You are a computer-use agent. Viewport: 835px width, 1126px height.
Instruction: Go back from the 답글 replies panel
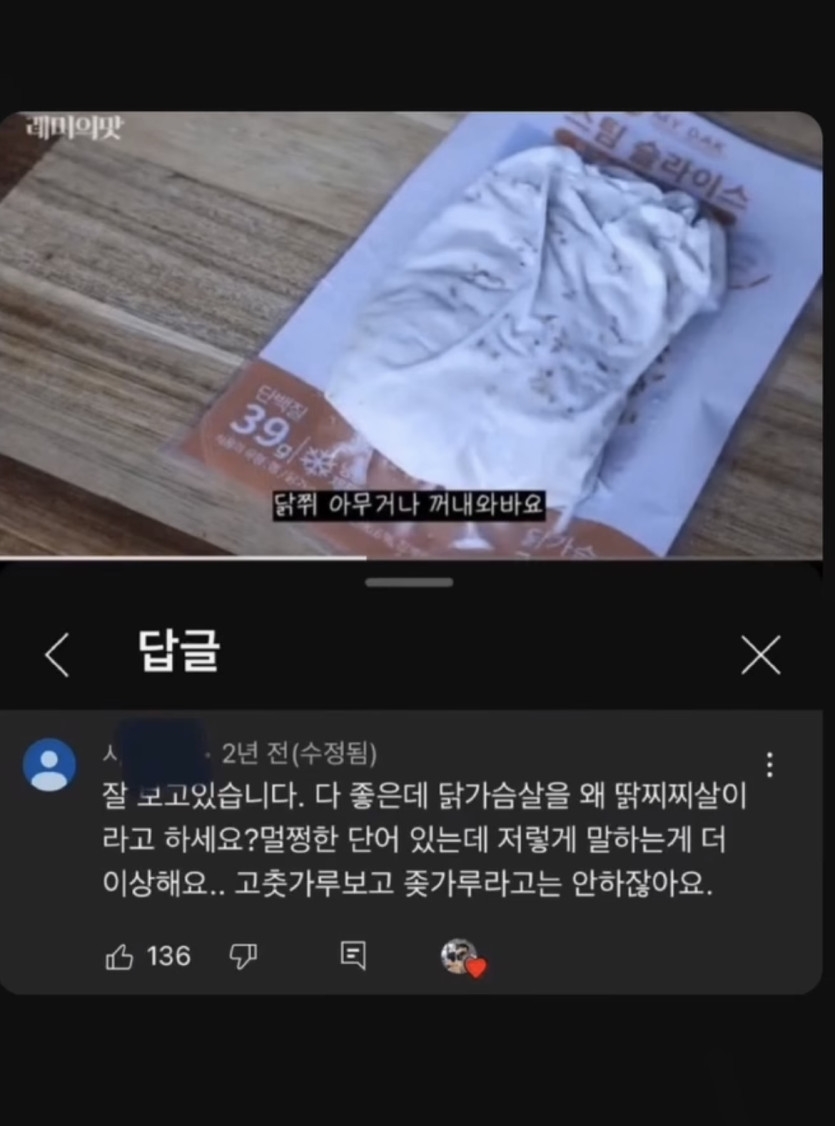point(57,655)
